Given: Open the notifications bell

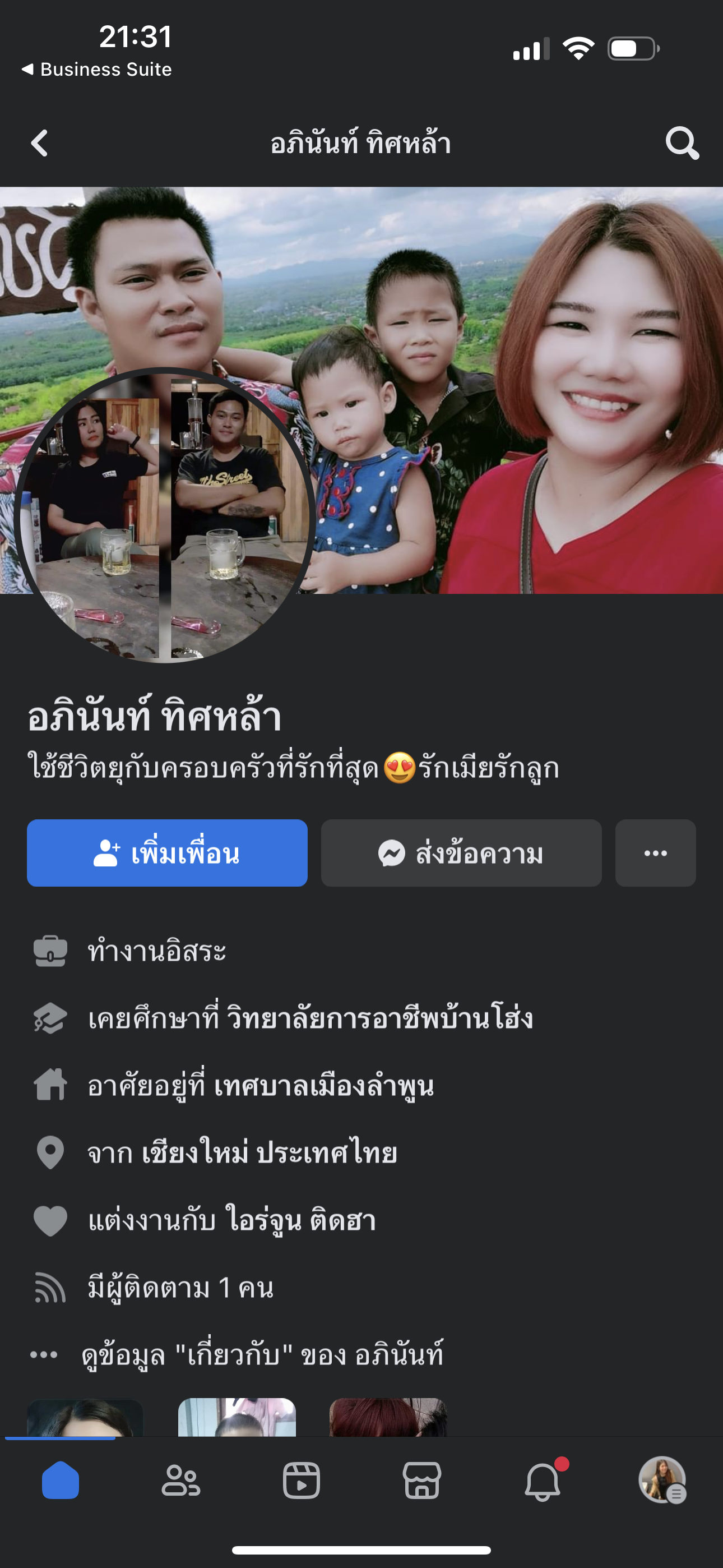Looking at the screenshot, I should [x=543, y=1481].
